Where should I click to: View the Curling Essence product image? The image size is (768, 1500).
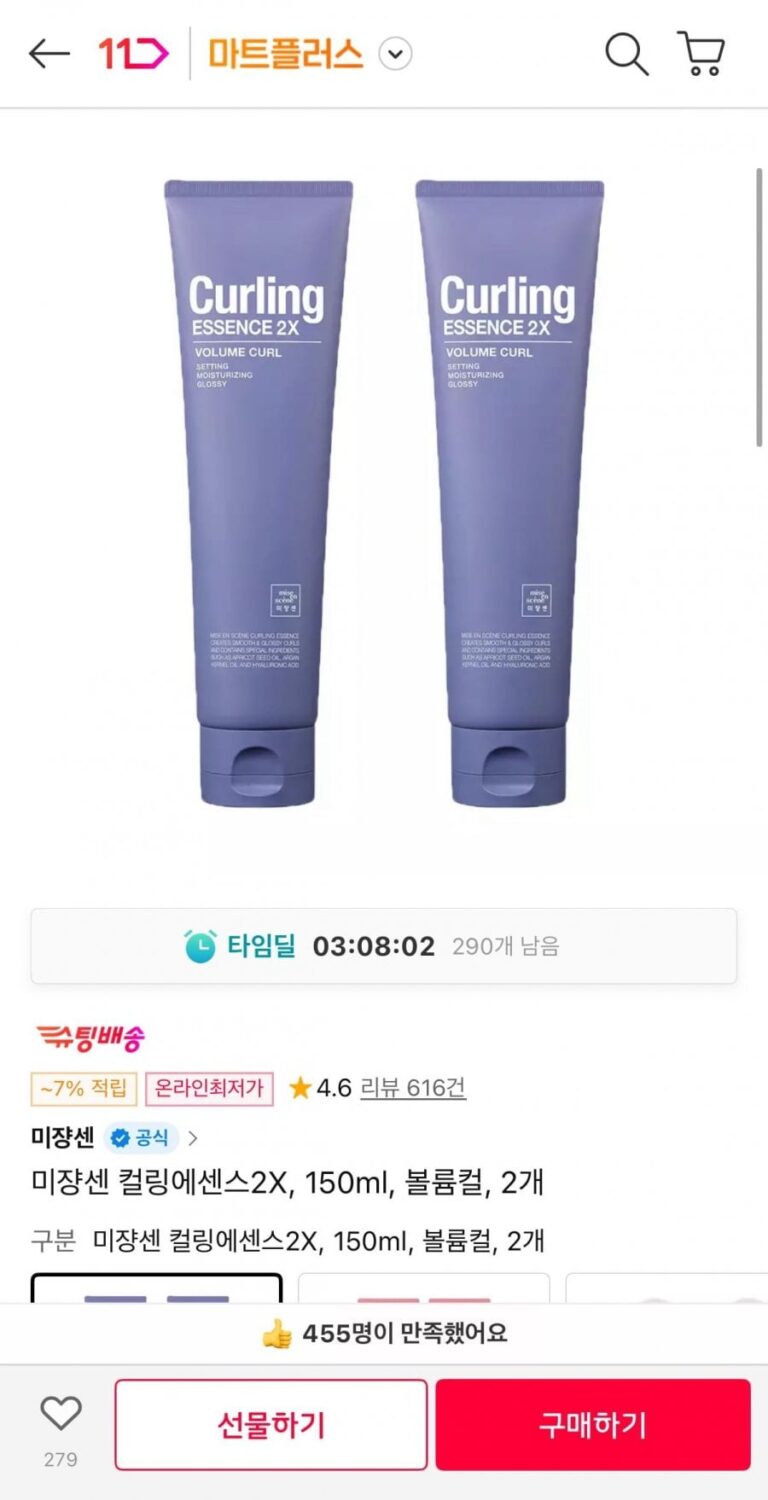pos(384,490)
